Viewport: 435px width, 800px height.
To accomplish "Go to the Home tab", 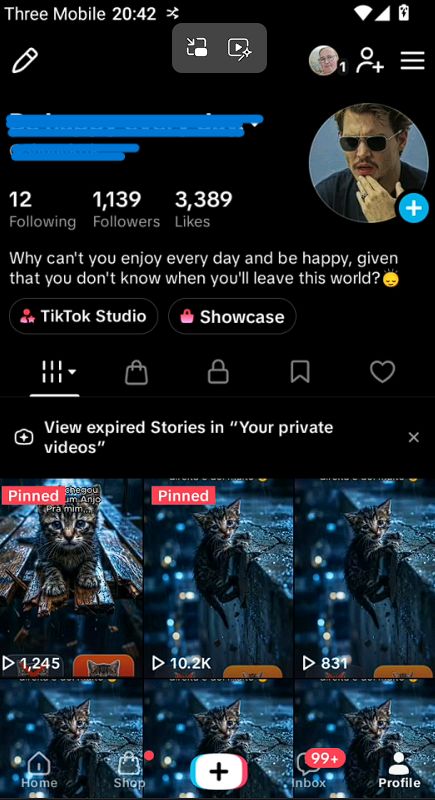I will point(39,770).
